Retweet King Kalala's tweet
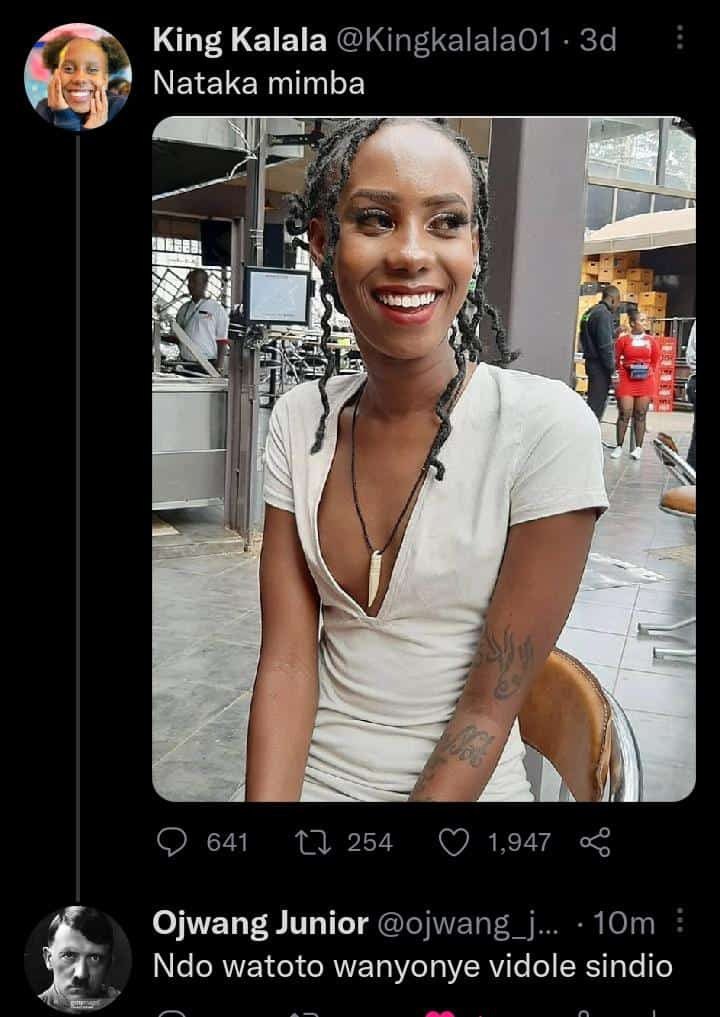720x1017 pixels. click(x=308, y=842)
